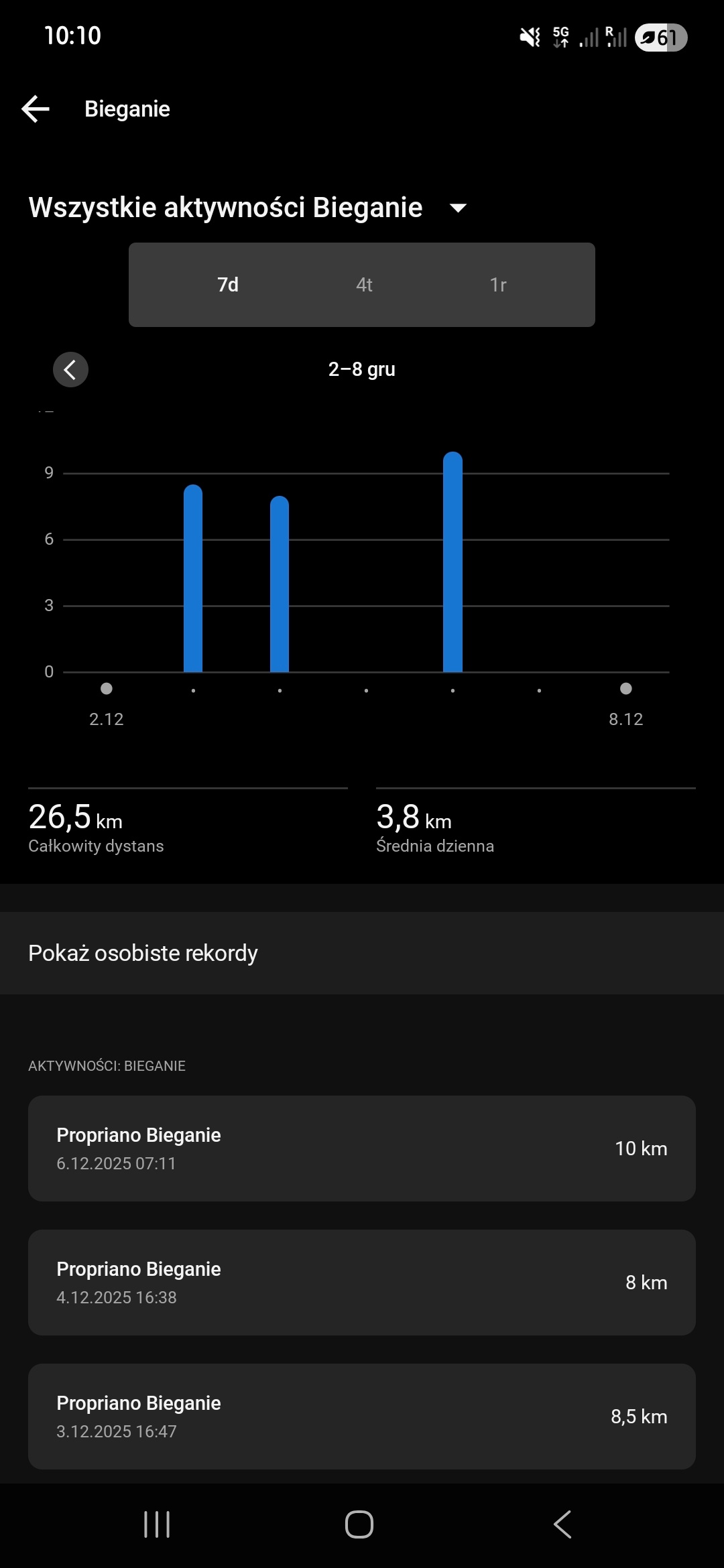
Task: Open the system recent apps view
Action: (x=157, y=1524)
